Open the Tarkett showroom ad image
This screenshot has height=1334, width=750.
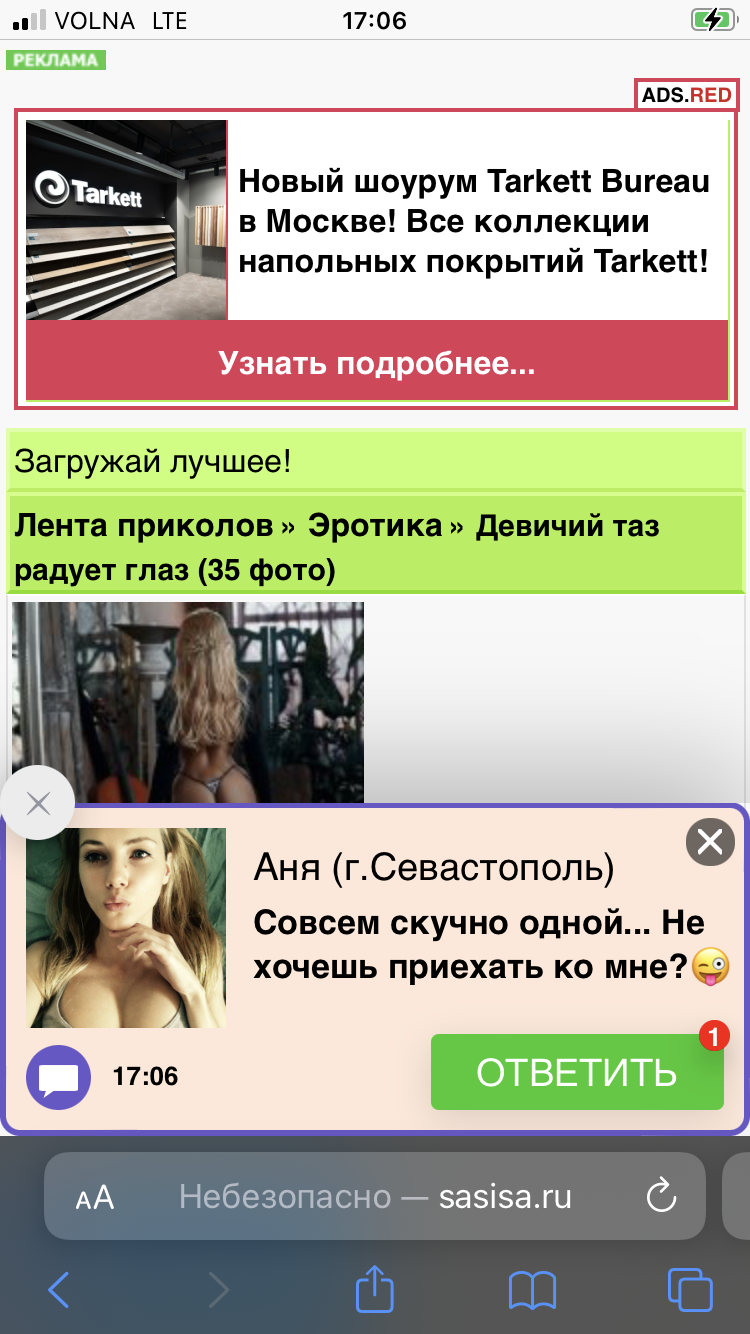[x=127, y=220]
